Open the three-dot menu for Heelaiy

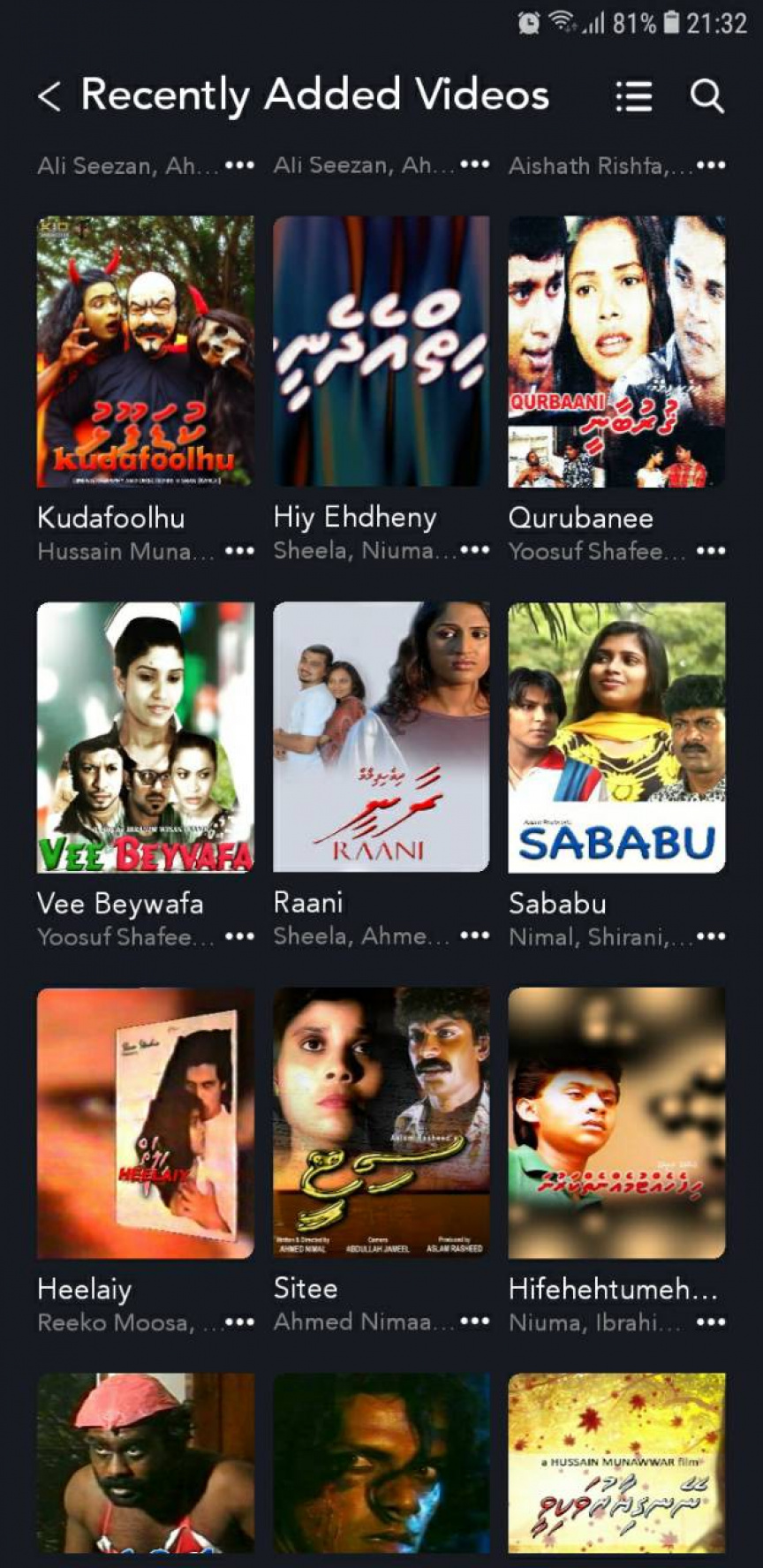coord(239,1322)
